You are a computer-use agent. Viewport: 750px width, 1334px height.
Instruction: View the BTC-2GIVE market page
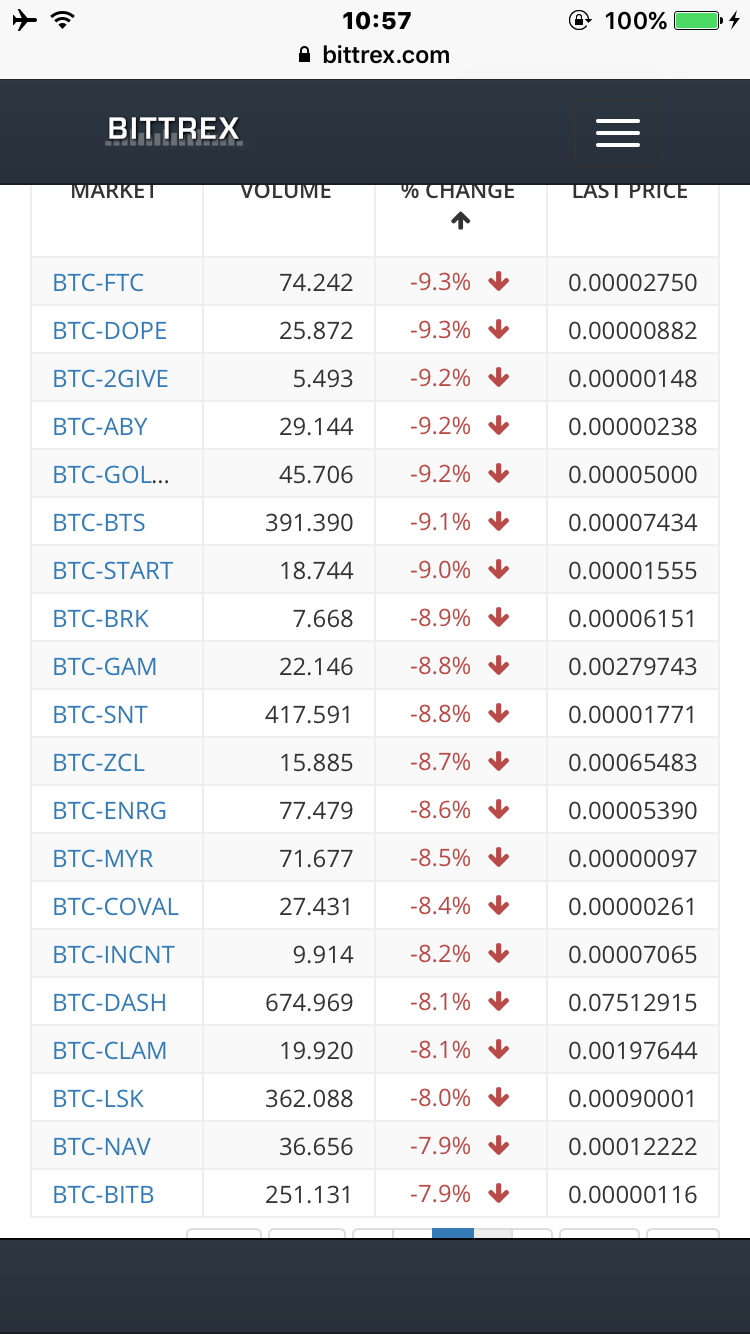tap(111, 379)
